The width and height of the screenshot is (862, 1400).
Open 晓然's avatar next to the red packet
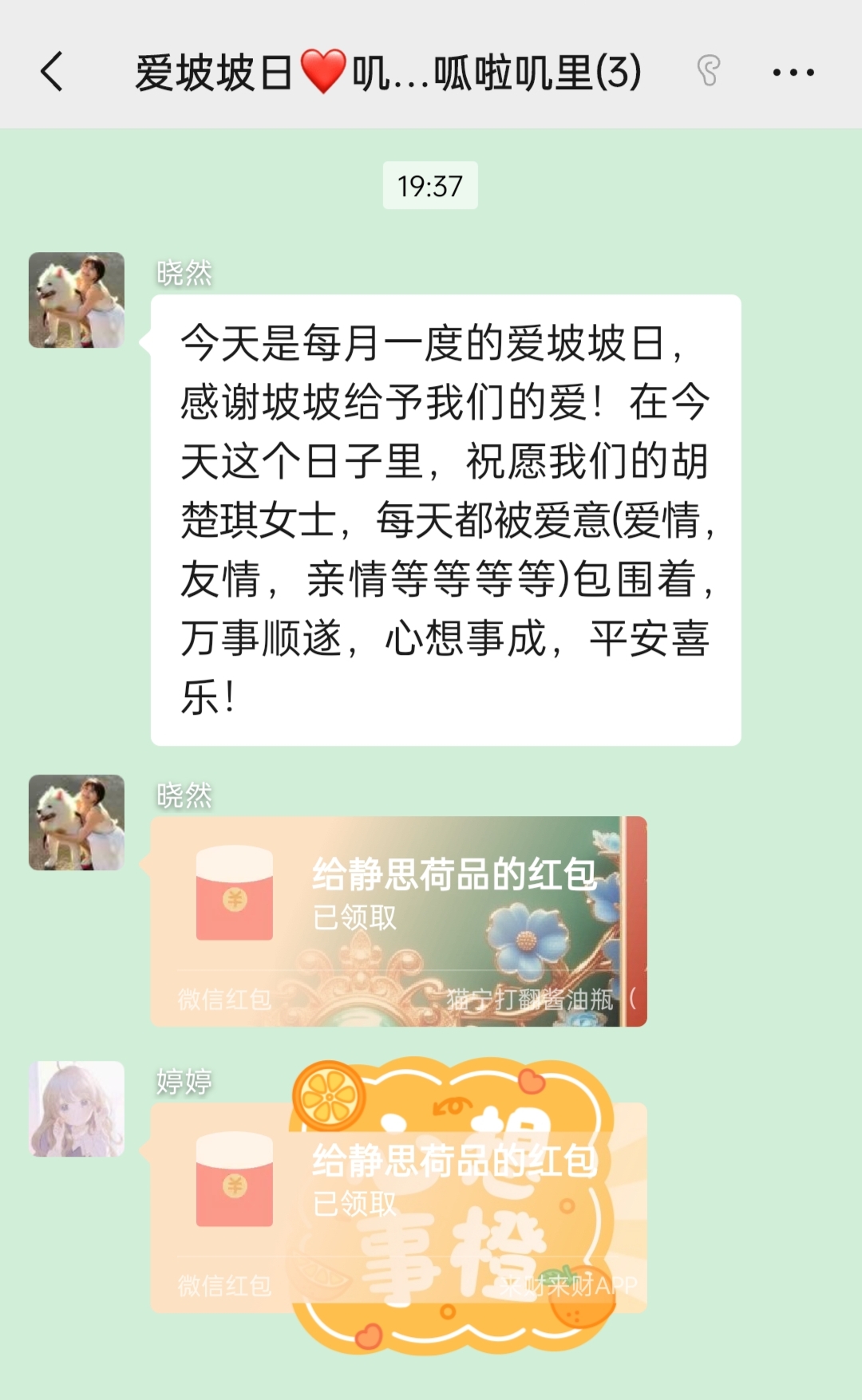[x=77, y=822]
